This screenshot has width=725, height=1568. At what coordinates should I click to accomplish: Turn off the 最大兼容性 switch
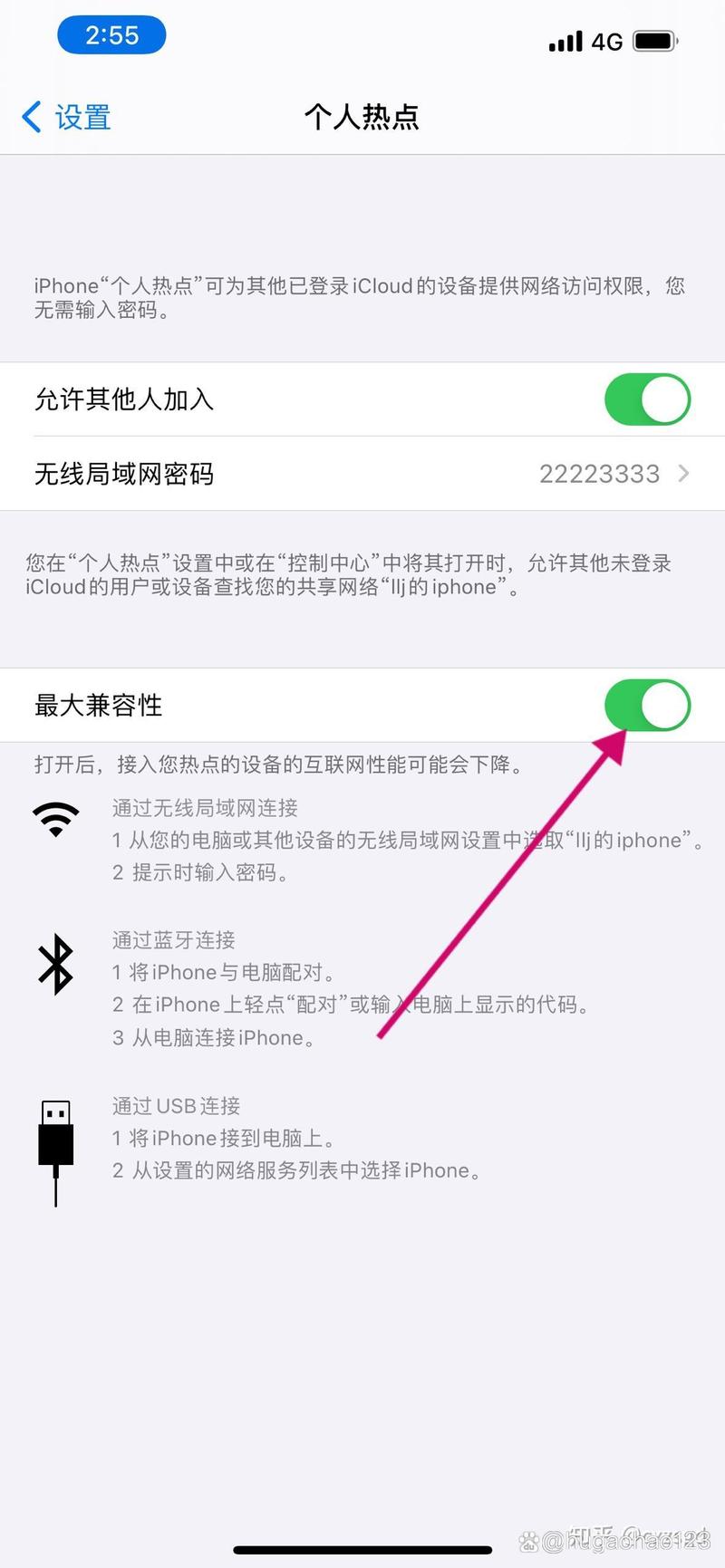click(x=647, y=706)
